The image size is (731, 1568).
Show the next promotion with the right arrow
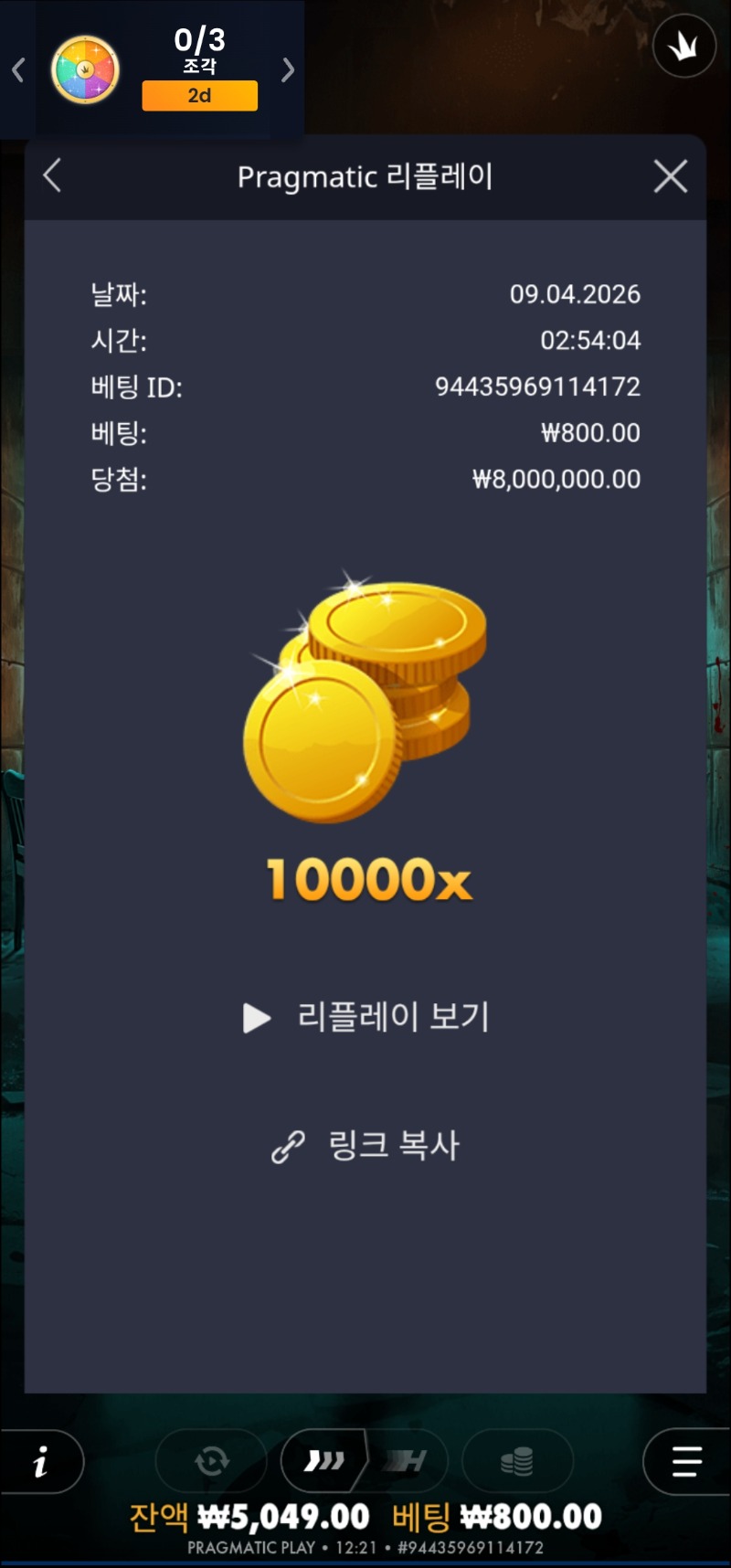288,70
